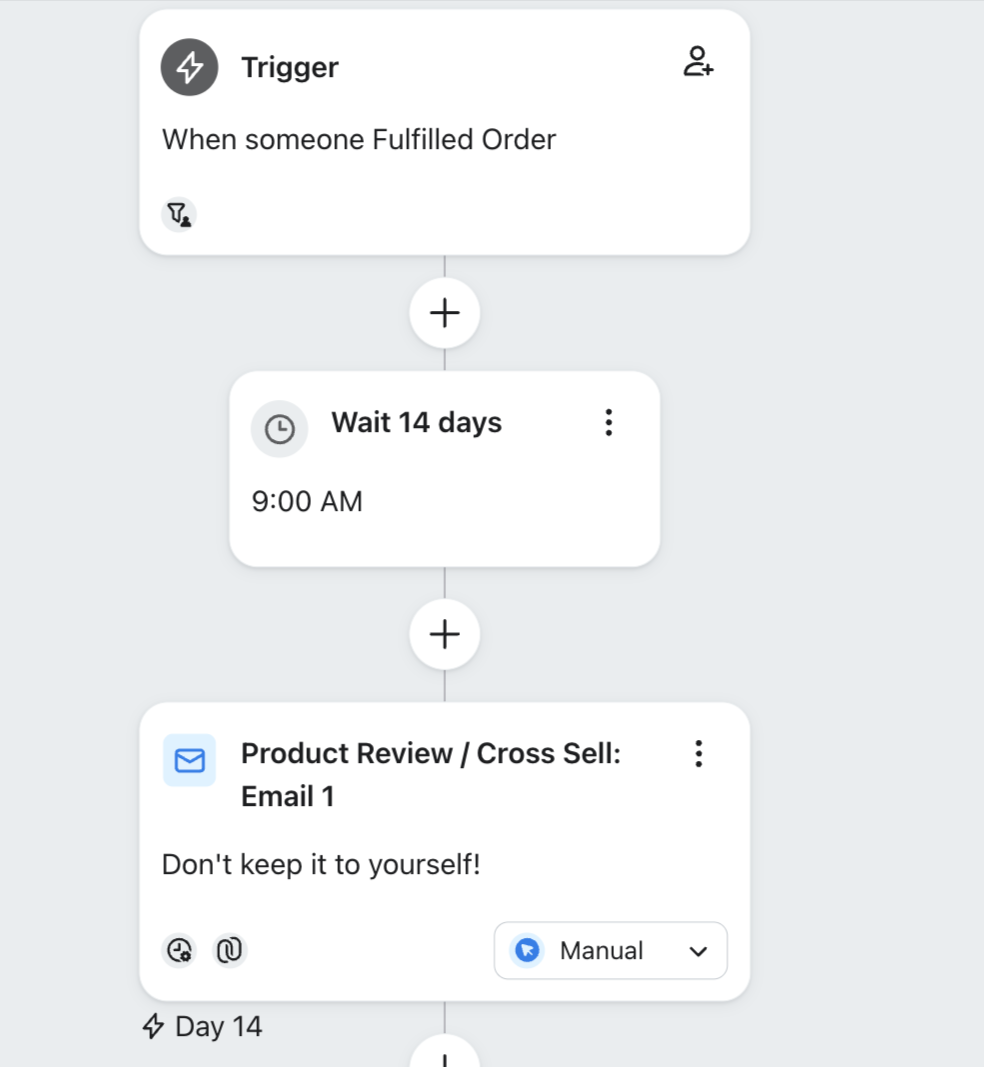The height and width of the screenshot is (1067, 984).
Task: Open options menu for Wait 14 days
Action: point(608,423)
